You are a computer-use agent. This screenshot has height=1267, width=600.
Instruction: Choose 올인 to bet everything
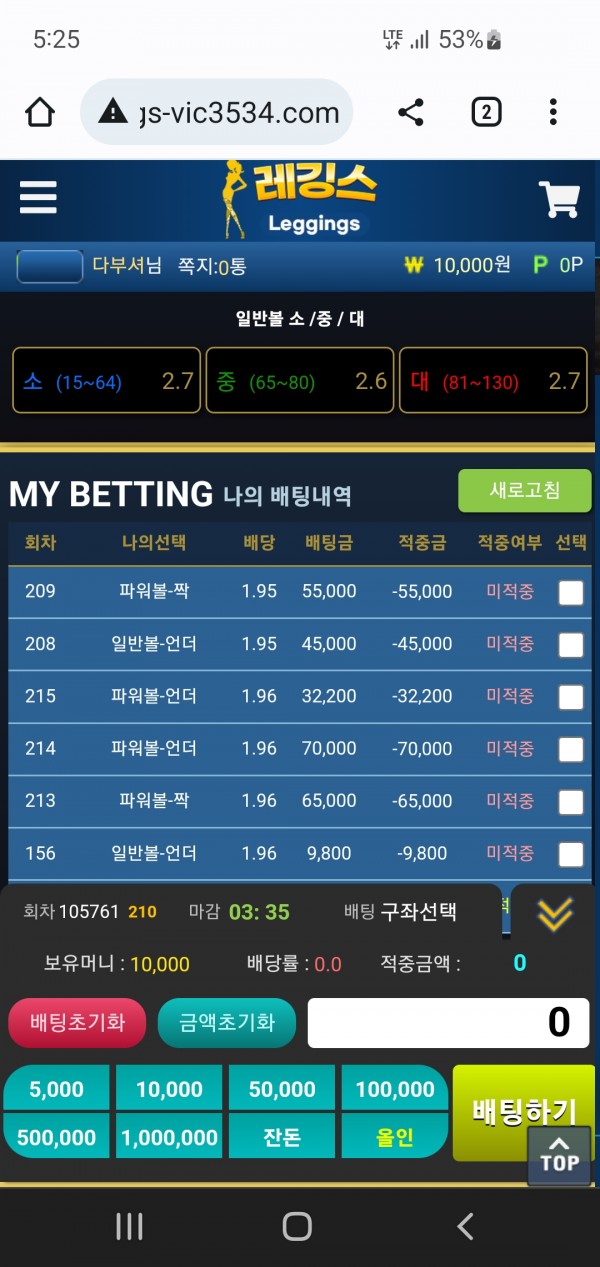395,1137
